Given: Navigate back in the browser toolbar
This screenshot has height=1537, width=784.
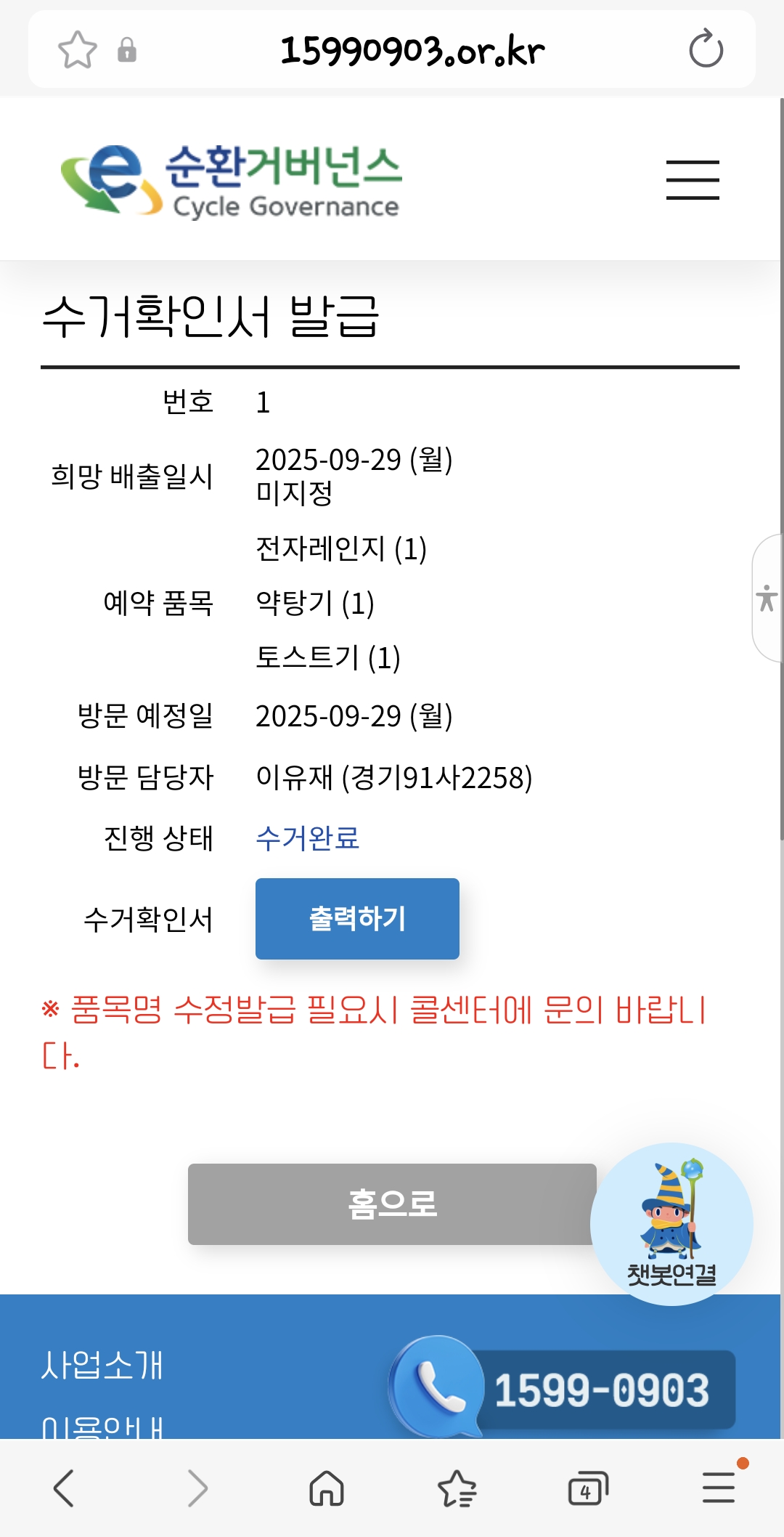Looking at the screenshot, I should click(65, 1488).
